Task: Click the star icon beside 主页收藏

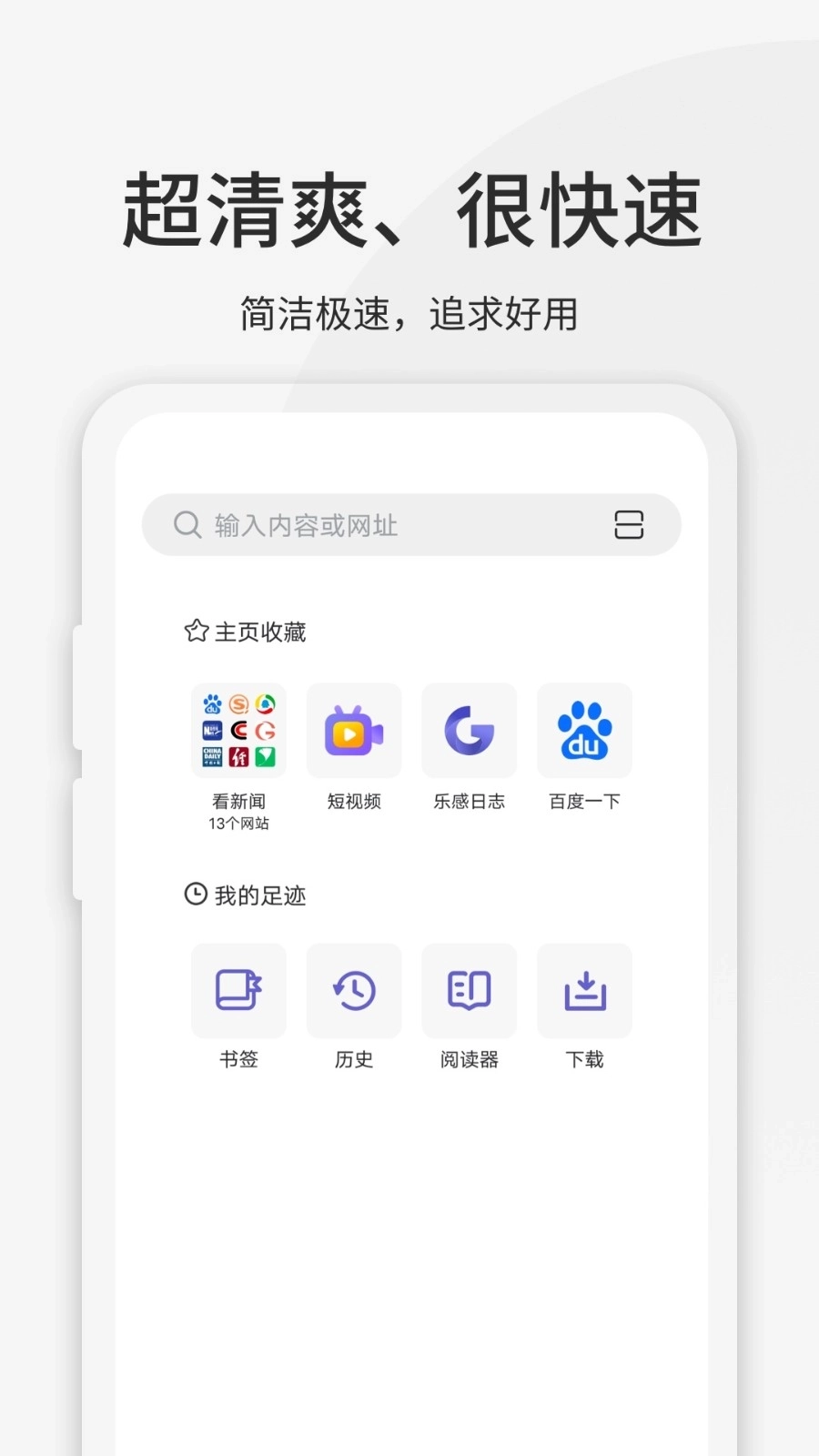Action: [194, 631]
